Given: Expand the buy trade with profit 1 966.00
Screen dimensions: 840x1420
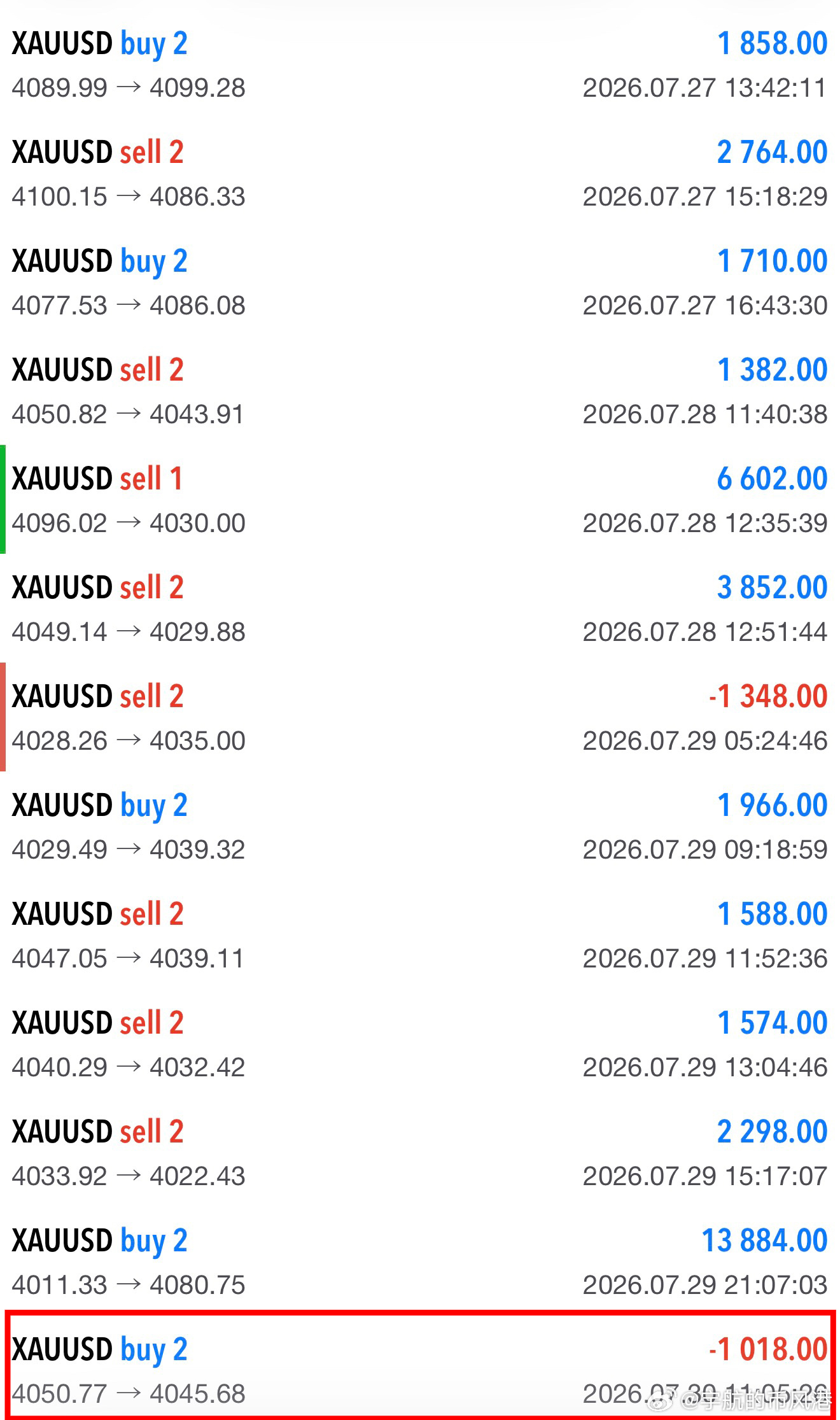Looking at the screenshot, I should click(x=420, y=826).
